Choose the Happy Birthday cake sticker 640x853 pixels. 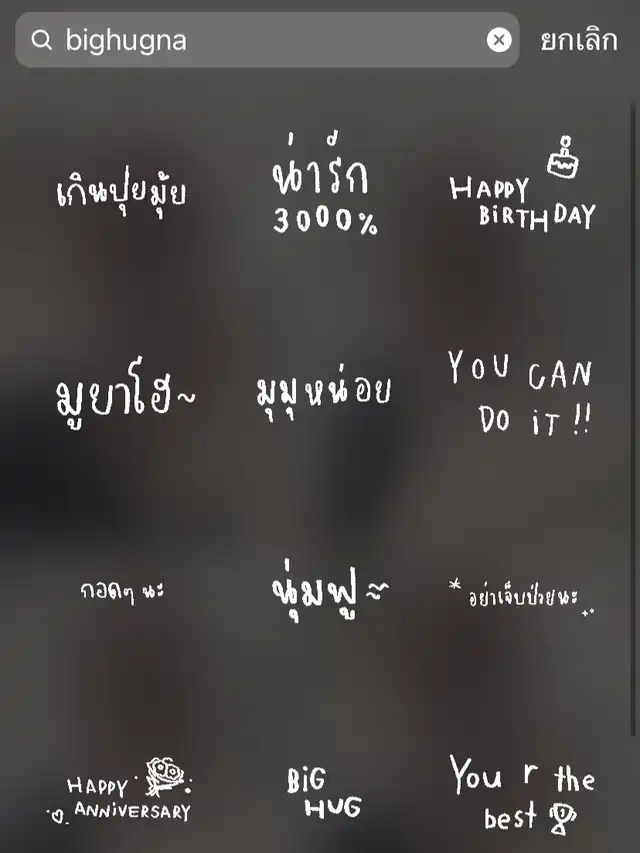[x=523, y=188]
